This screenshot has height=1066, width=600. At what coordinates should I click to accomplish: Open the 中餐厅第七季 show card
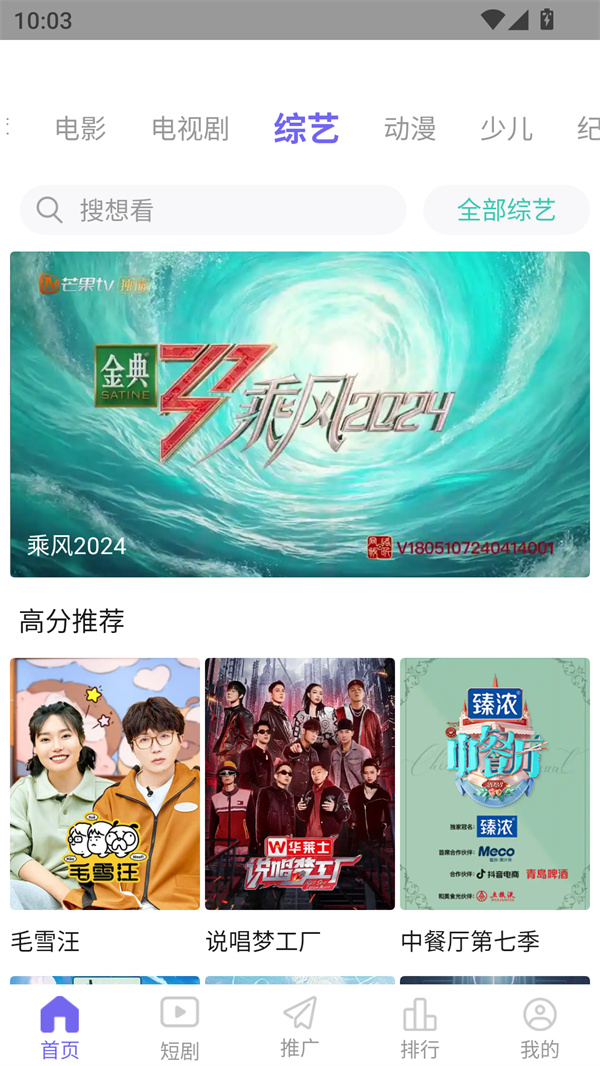click(x=495, y=784)
